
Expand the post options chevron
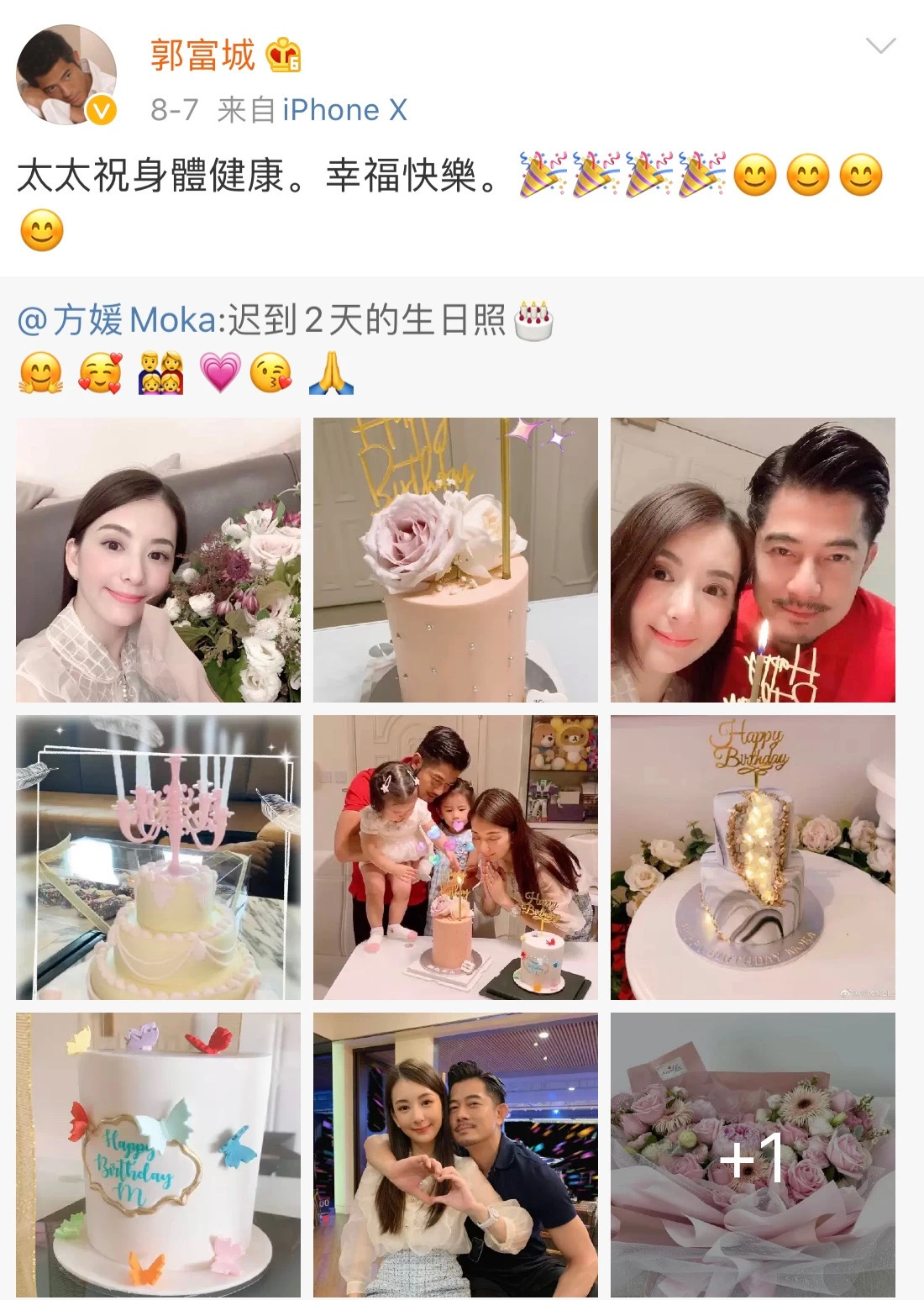[x=879, y=46]
